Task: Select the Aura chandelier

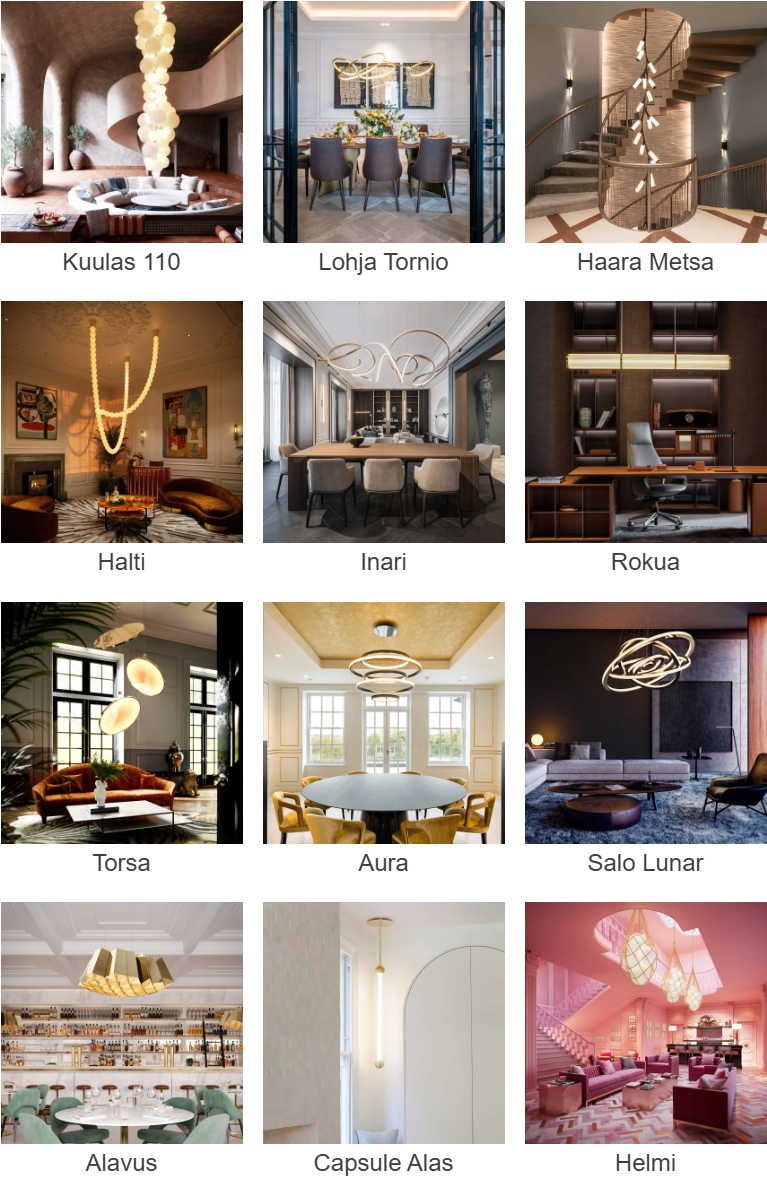Action: click(x=383, y=722)
